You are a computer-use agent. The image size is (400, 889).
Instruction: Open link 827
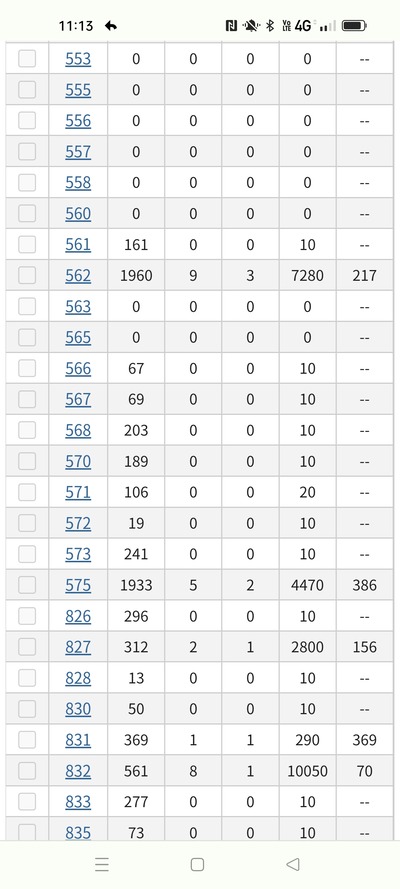(x=78, y=647)
